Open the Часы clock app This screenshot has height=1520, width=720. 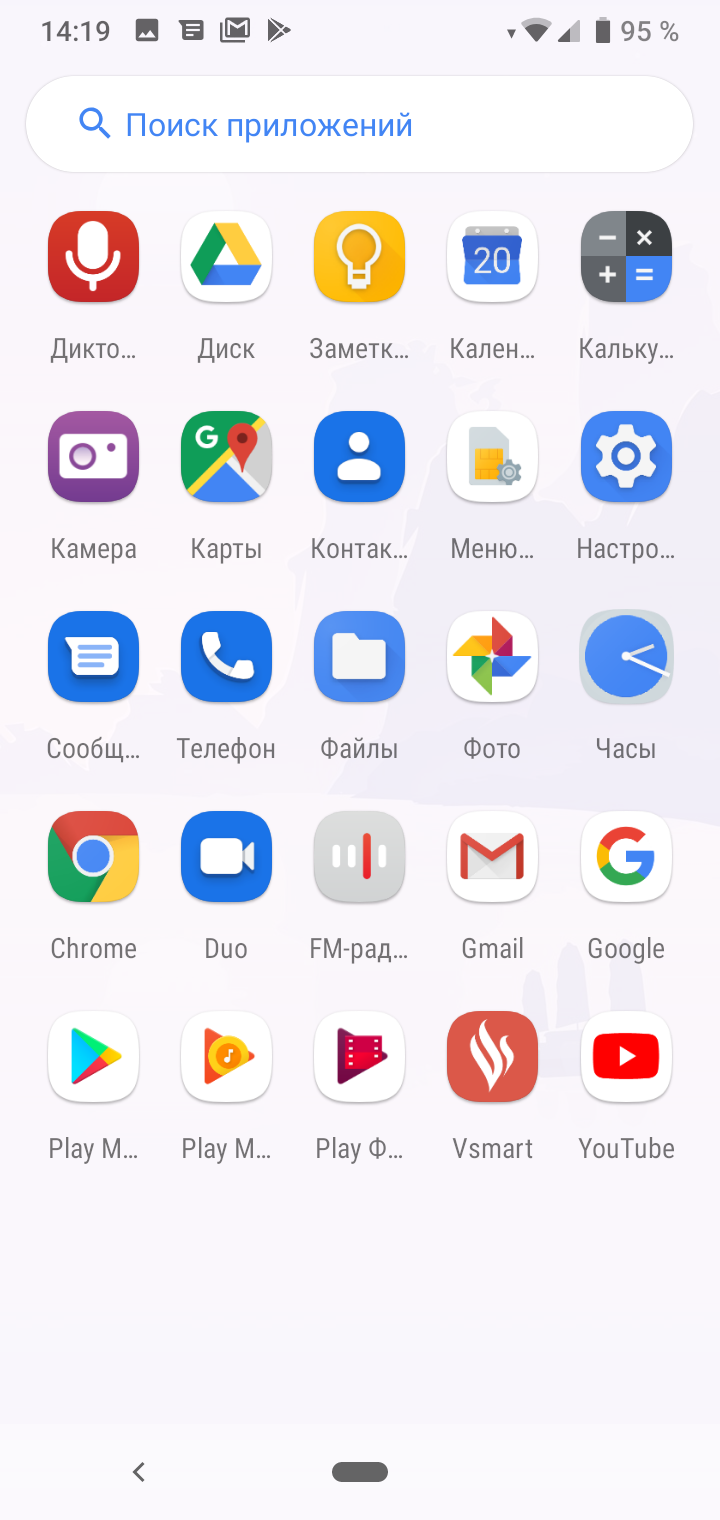[x=626, y=657]
